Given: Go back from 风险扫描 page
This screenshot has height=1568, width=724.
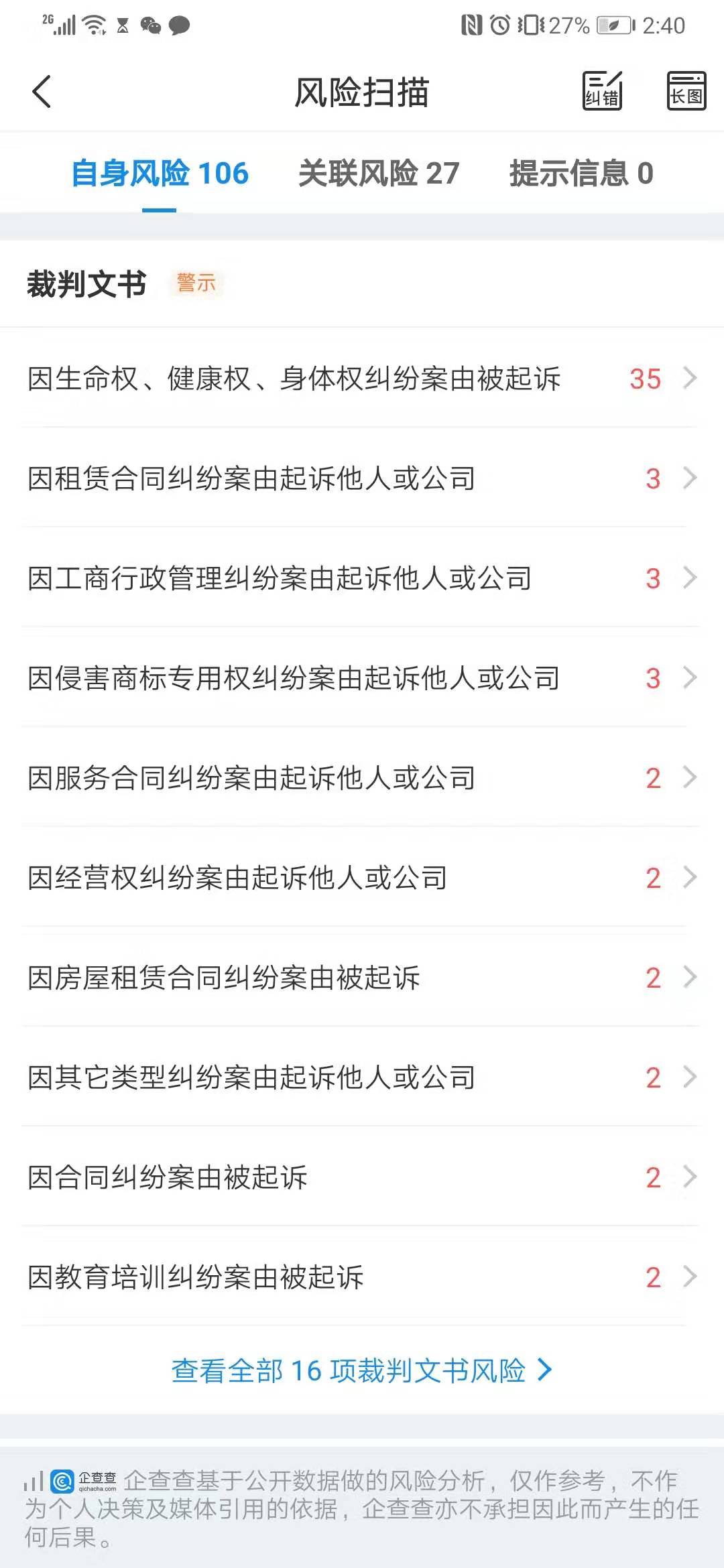Looking at the screenshot, I should 42,92.
